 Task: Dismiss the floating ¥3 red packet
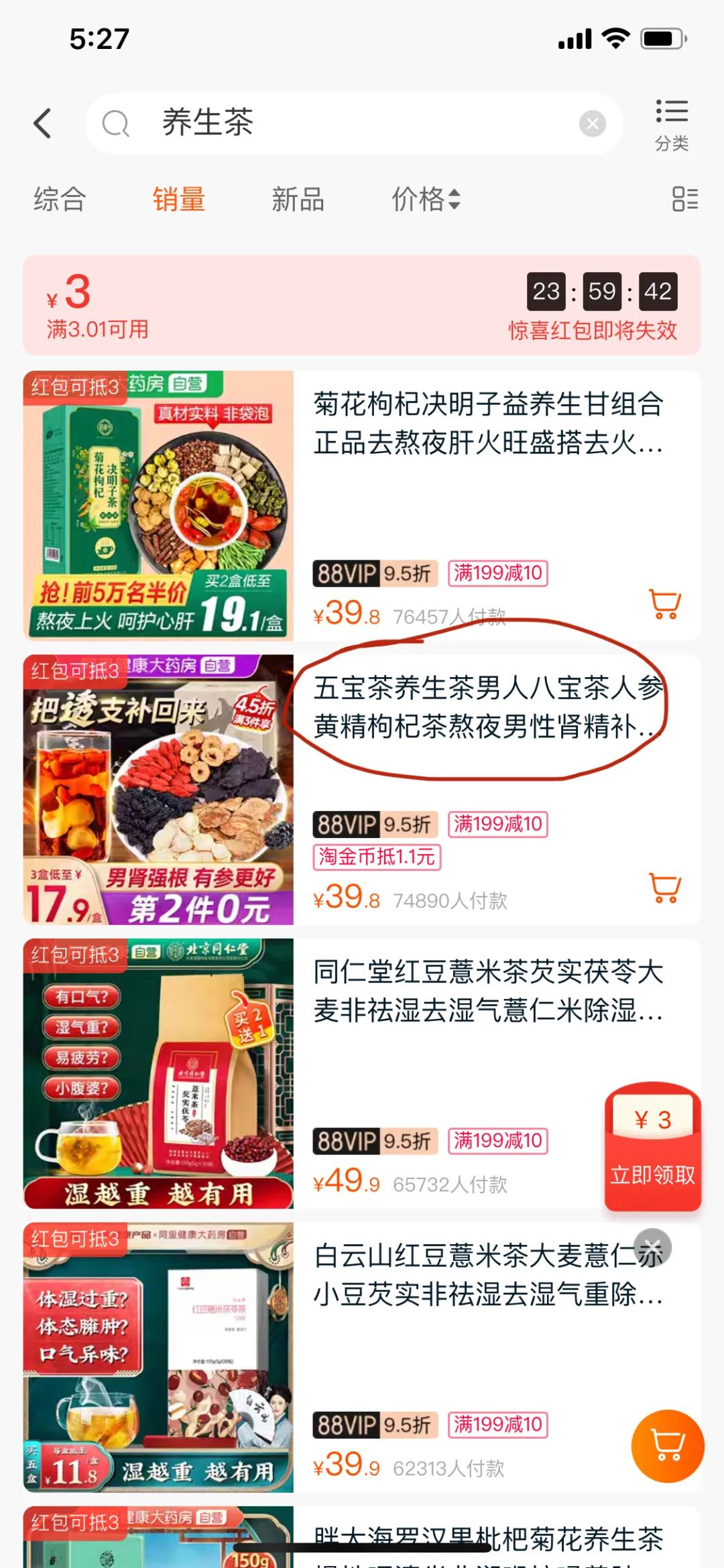(653, 1247)
